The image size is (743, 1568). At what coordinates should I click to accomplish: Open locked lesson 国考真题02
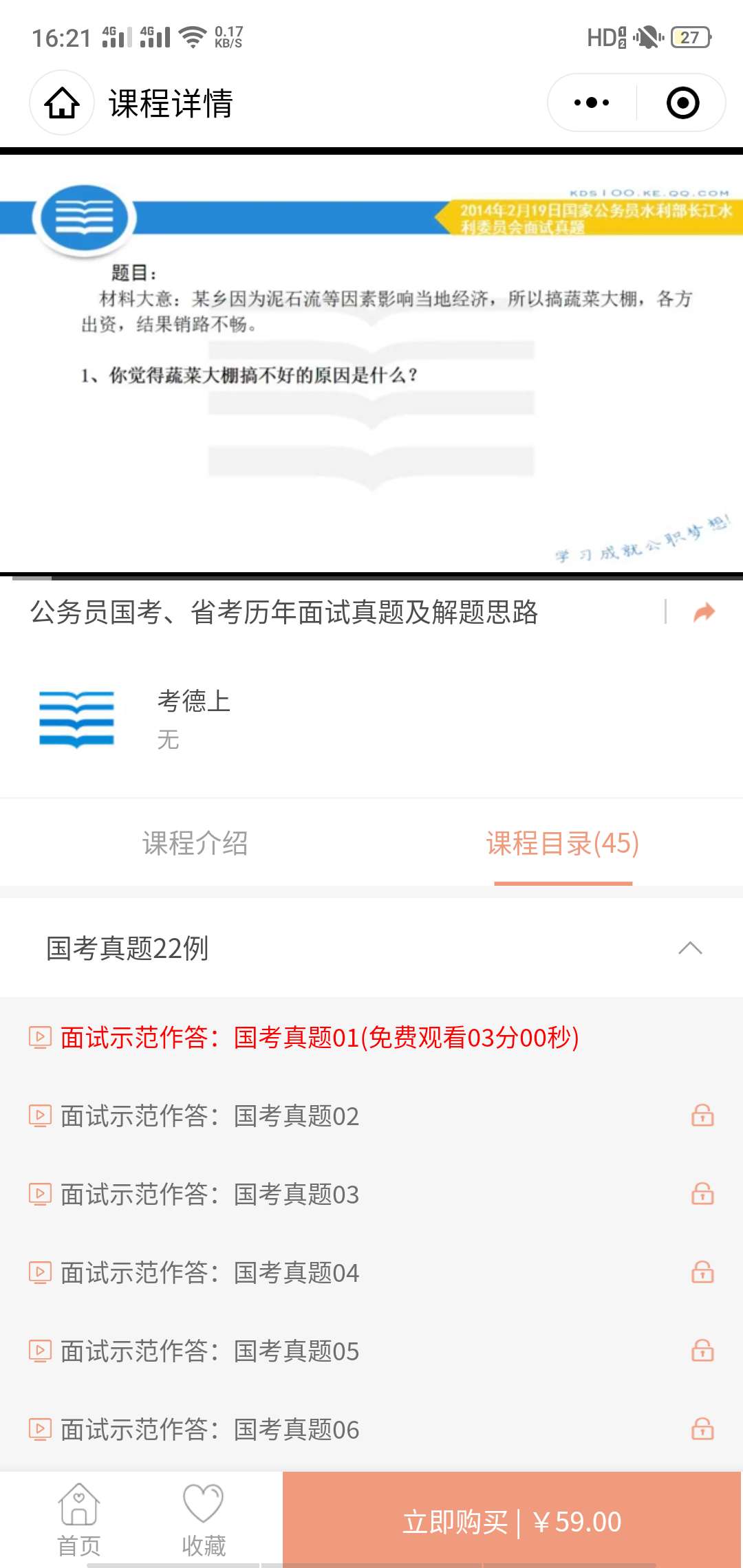click(x=209, y=1115)
